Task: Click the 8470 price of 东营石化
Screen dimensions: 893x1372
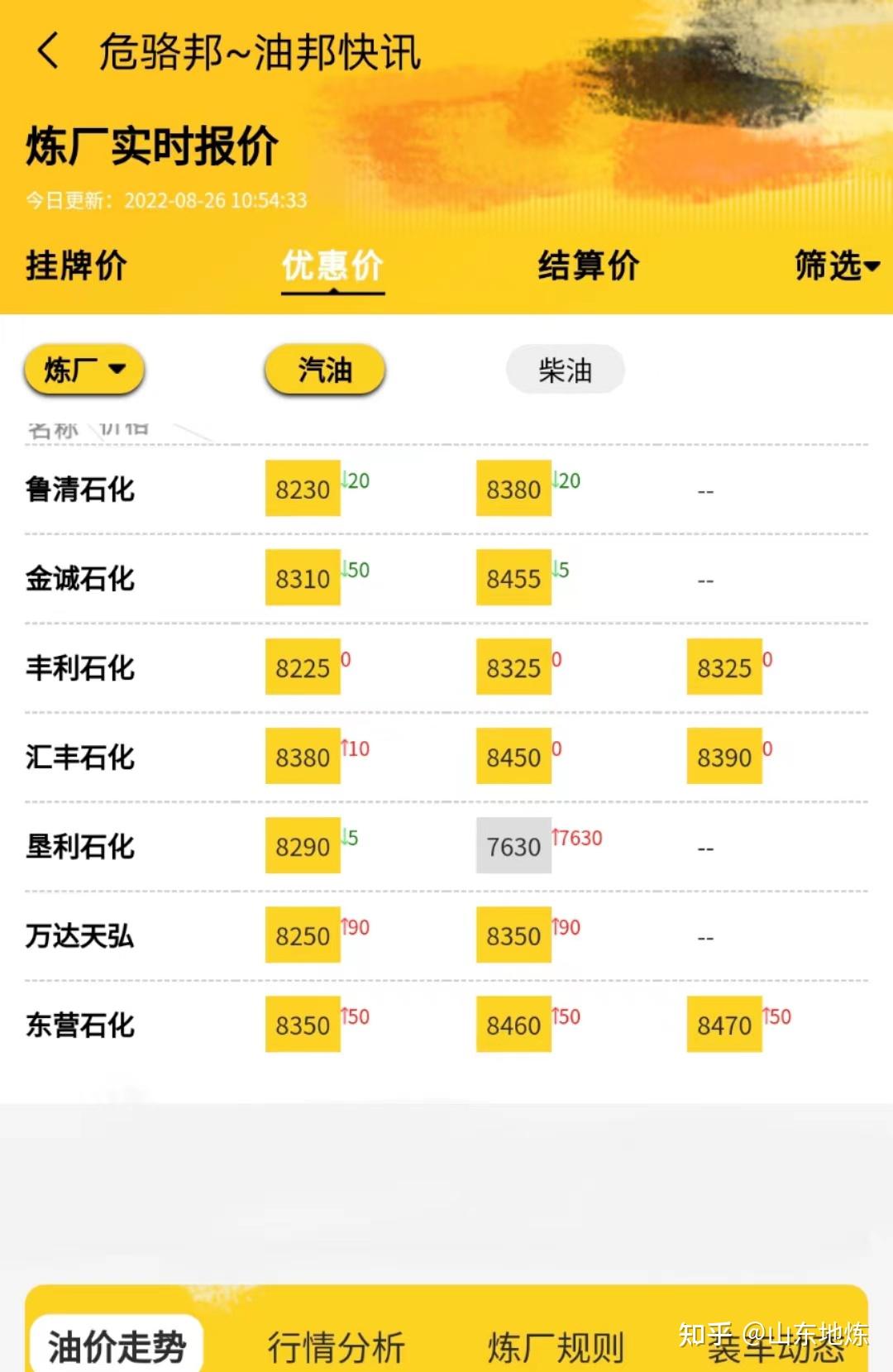Action: [x=725, y=1026]
